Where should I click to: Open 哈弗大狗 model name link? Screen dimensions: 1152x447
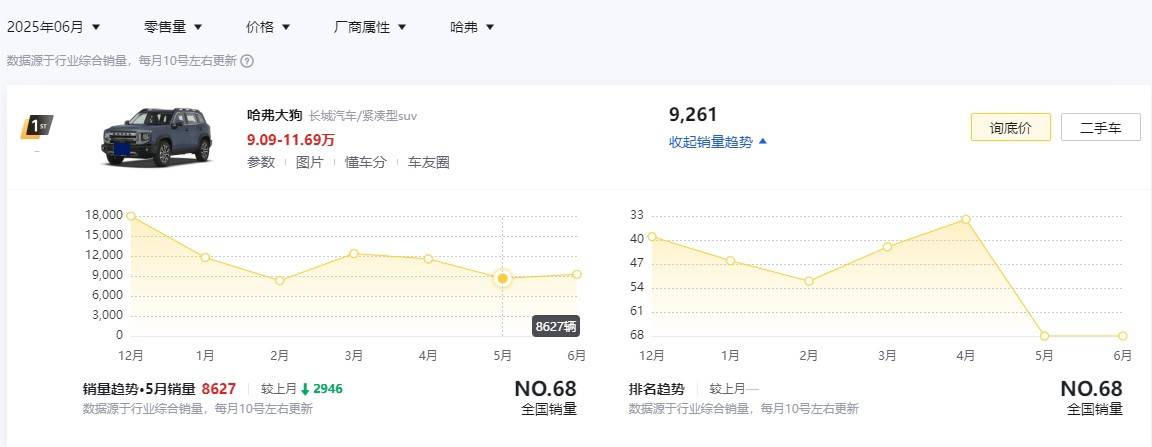pyautogui.click(x=274, y=115)
